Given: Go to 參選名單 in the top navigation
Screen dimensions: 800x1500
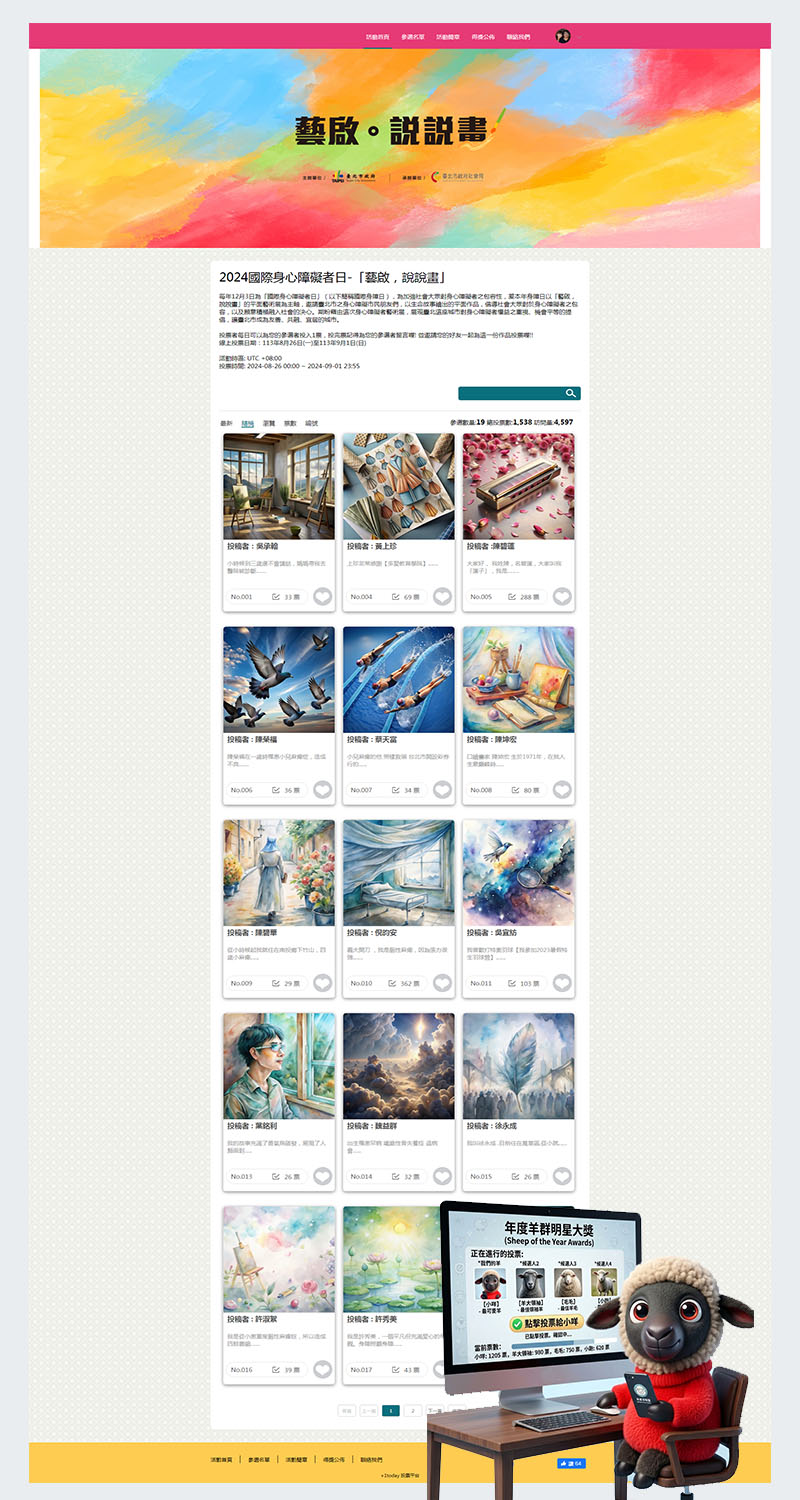Looking at the screenshot, I should click(413, 37).
